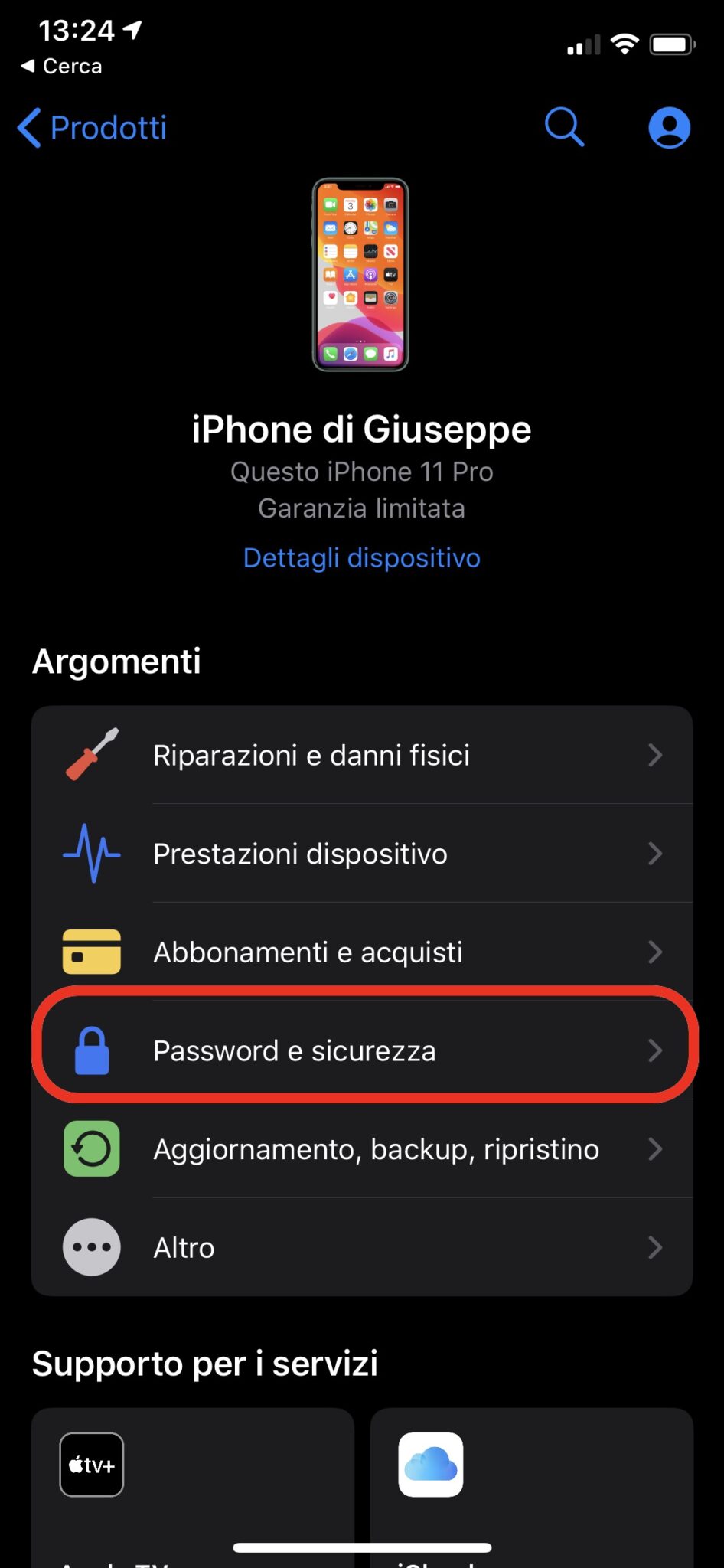Choose Password e sicurezza
This screenshot has height=1568, width=724.
[361, 1050]
